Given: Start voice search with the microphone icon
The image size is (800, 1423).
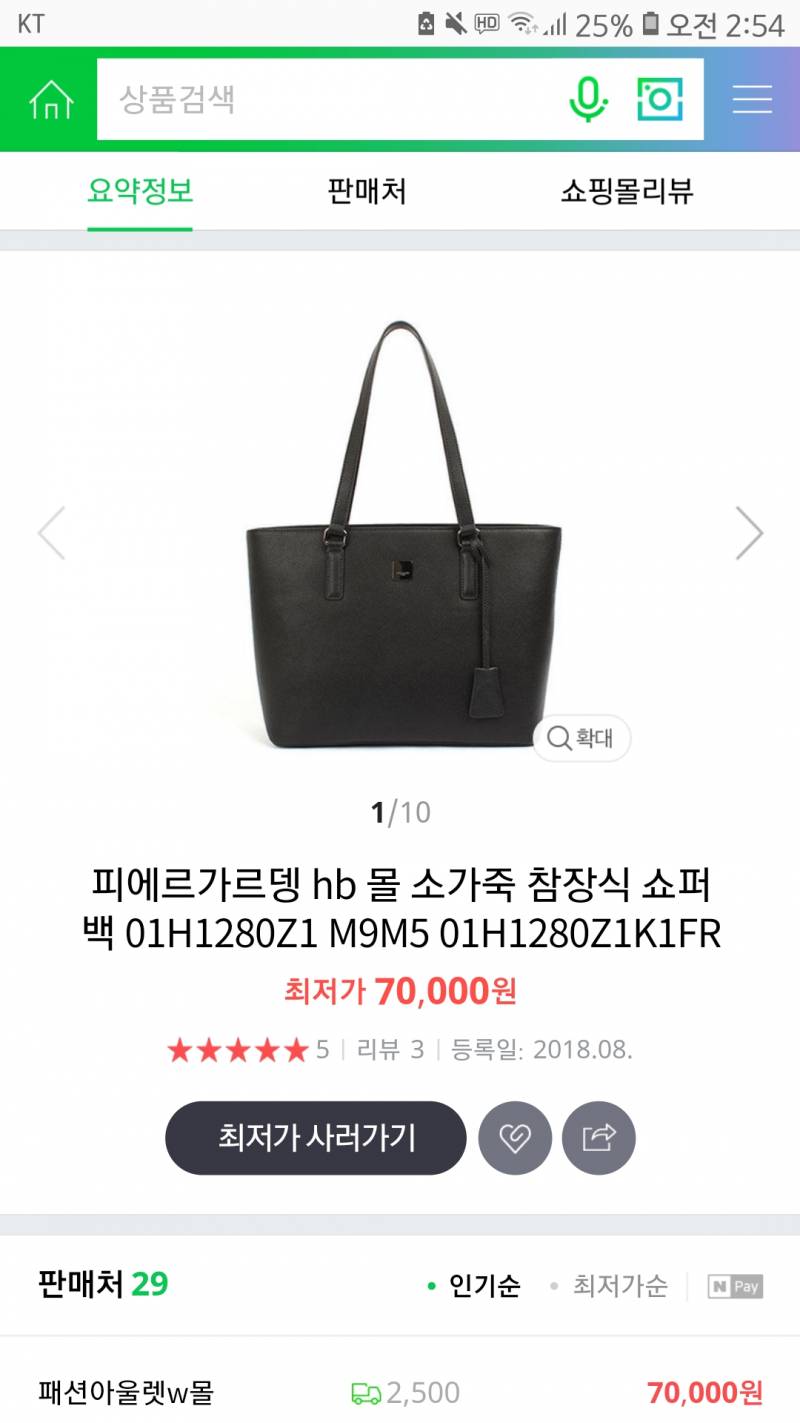Looking at the screenshot, I should (590, 98).
